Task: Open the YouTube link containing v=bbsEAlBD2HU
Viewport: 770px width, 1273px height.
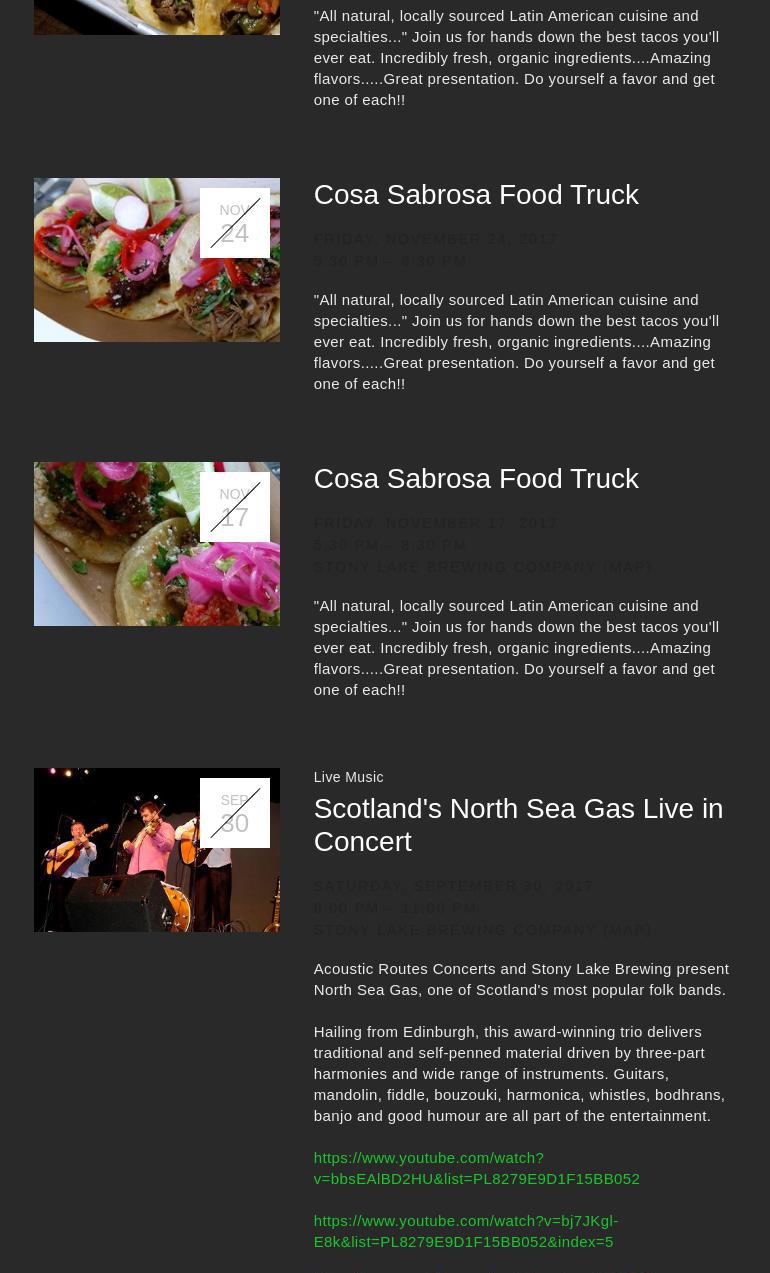Action: click(x=476, y=1168)
